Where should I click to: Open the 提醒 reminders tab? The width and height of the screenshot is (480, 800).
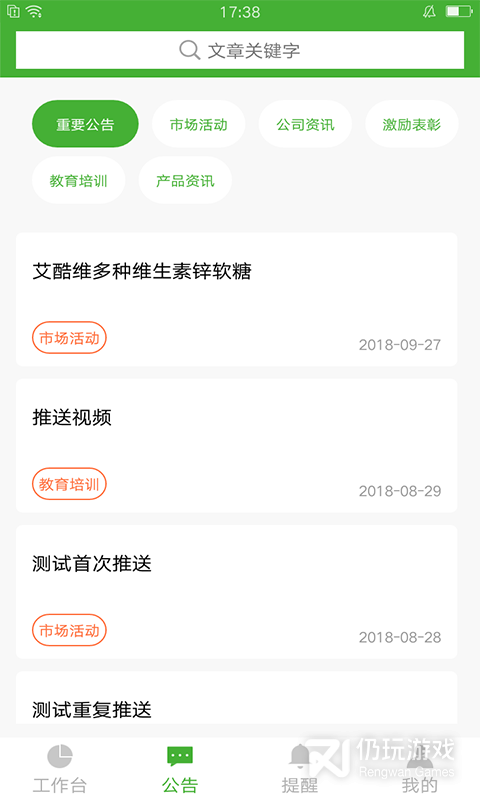tap(300, 768)
